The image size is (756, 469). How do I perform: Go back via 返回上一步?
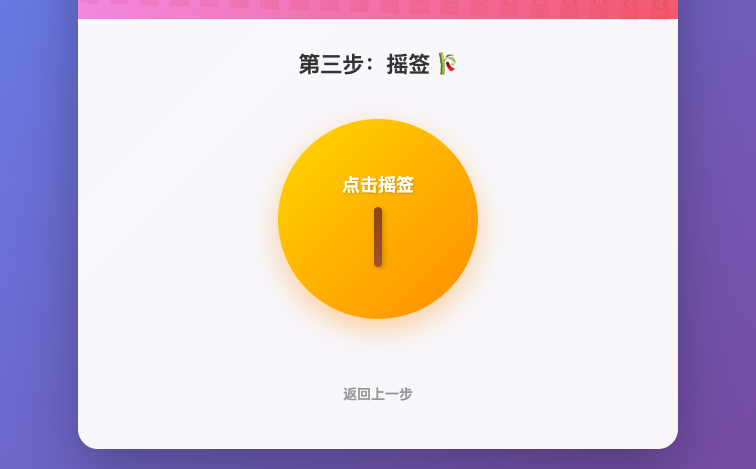click(378, 394)
